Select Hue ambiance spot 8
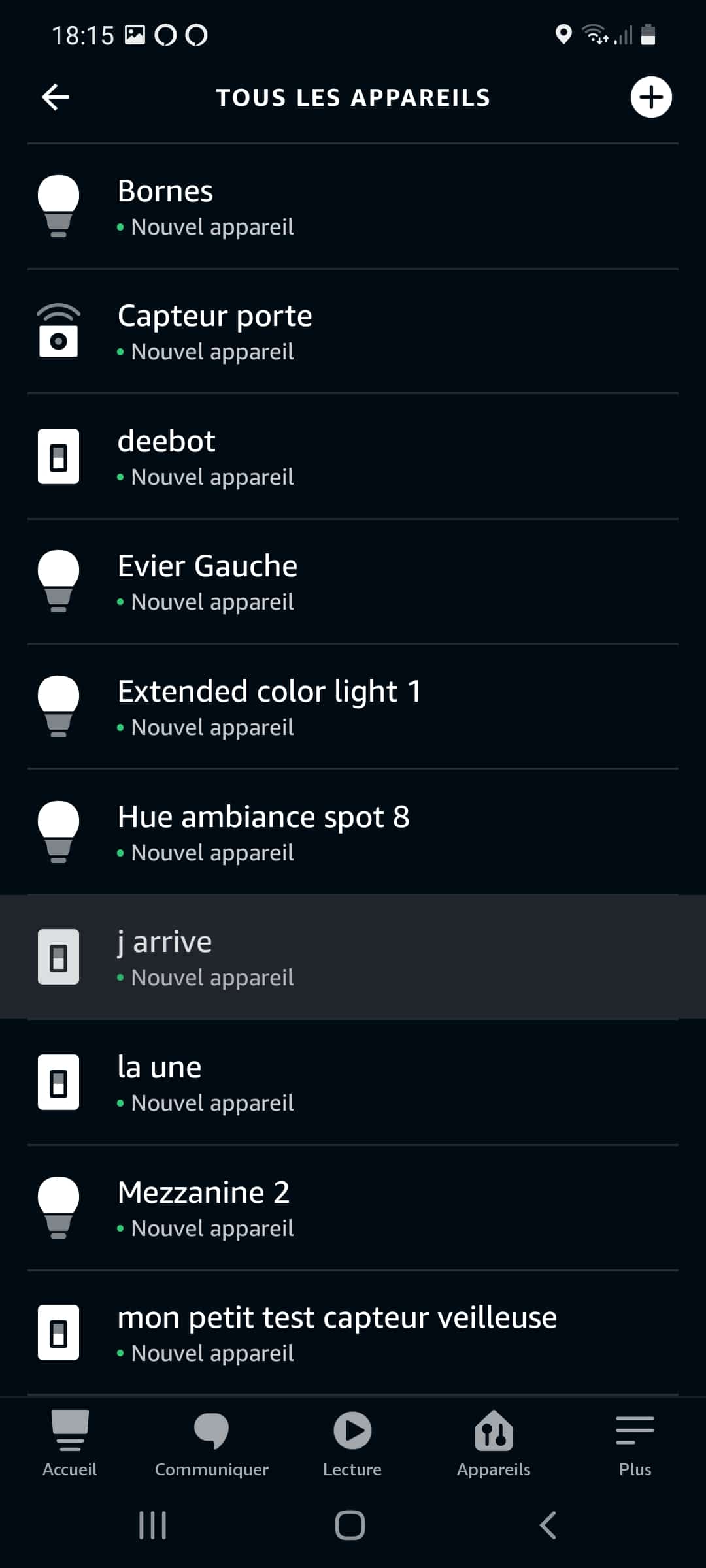 click(353, 832)
